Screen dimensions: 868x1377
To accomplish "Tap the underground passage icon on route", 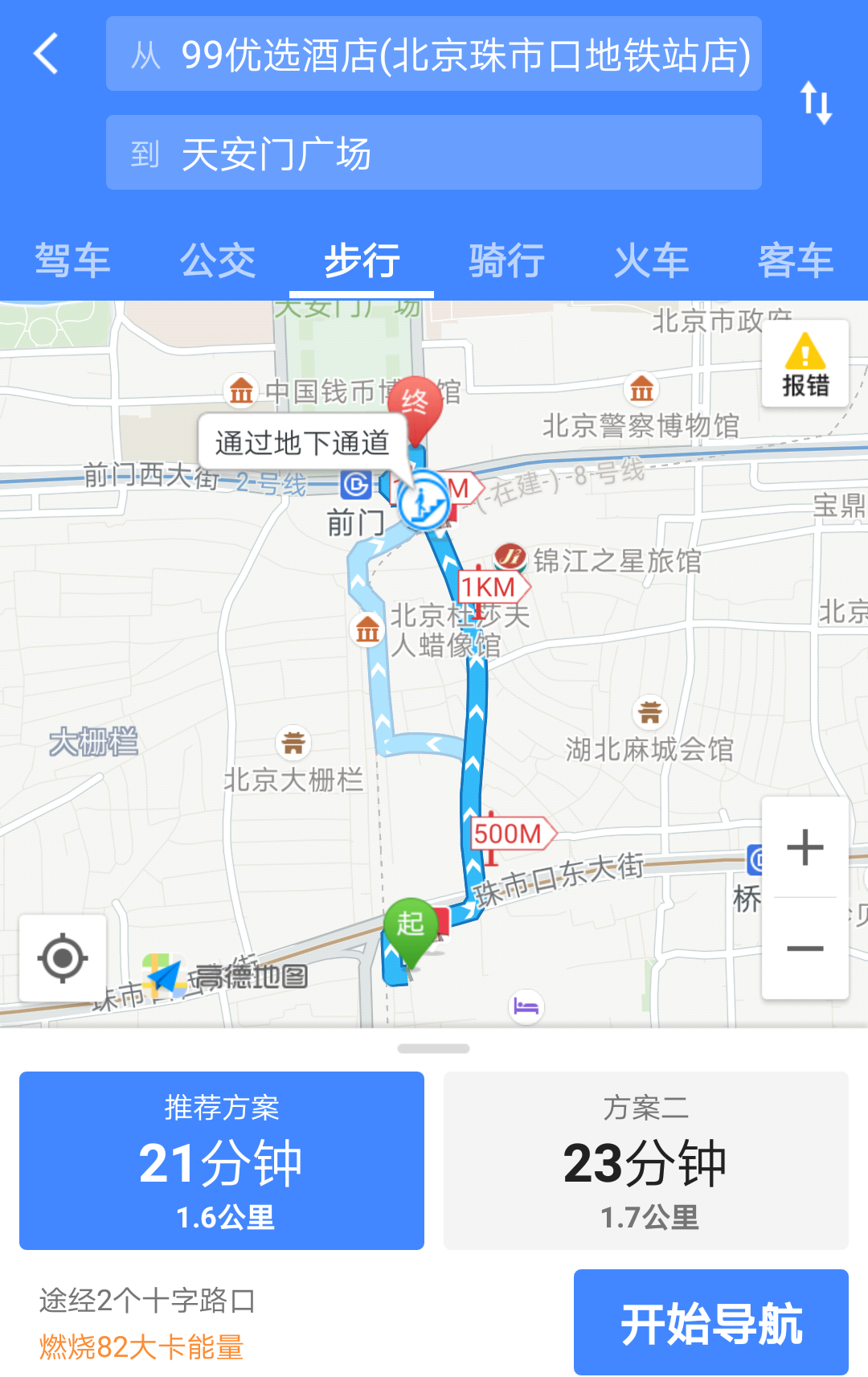I will (423, 502).
